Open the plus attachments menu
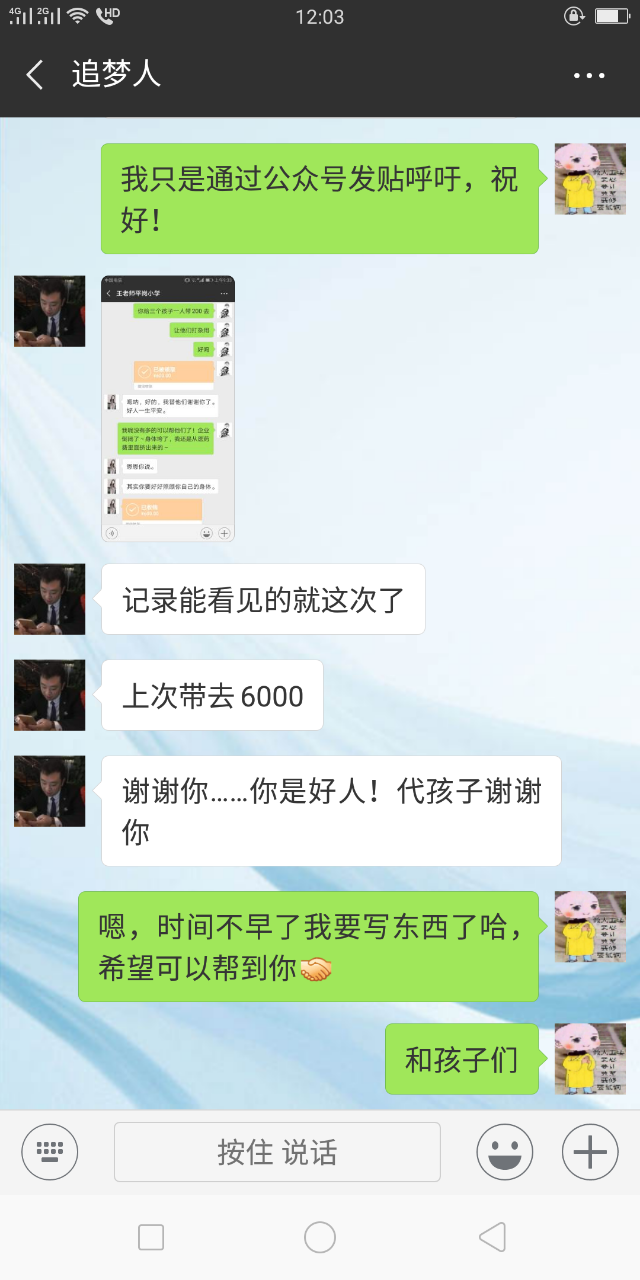This screenshot has height=1280, width=640. pos(590,1152)
